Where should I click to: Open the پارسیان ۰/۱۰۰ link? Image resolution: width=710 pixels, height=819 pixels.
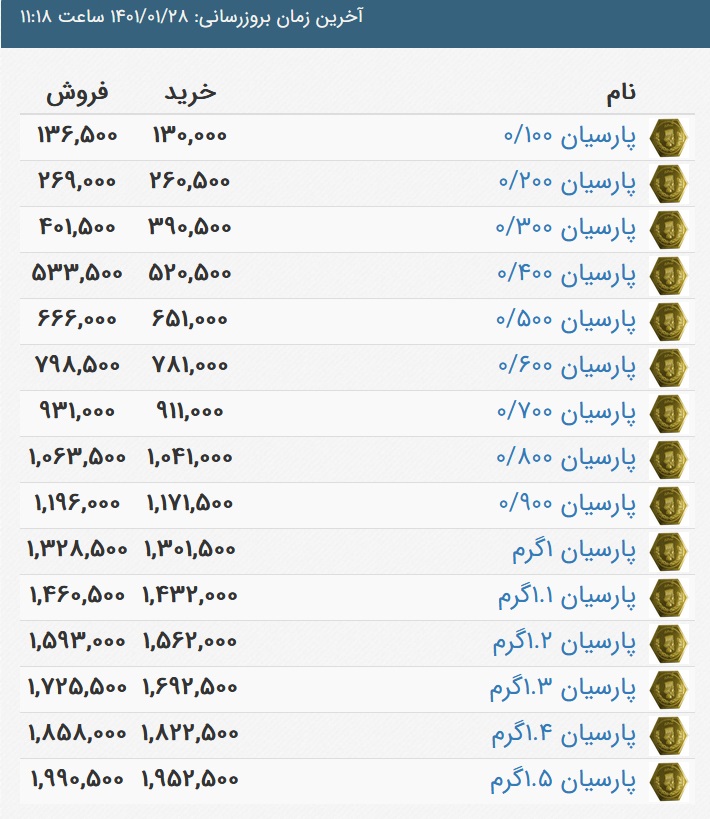point(570,137)
